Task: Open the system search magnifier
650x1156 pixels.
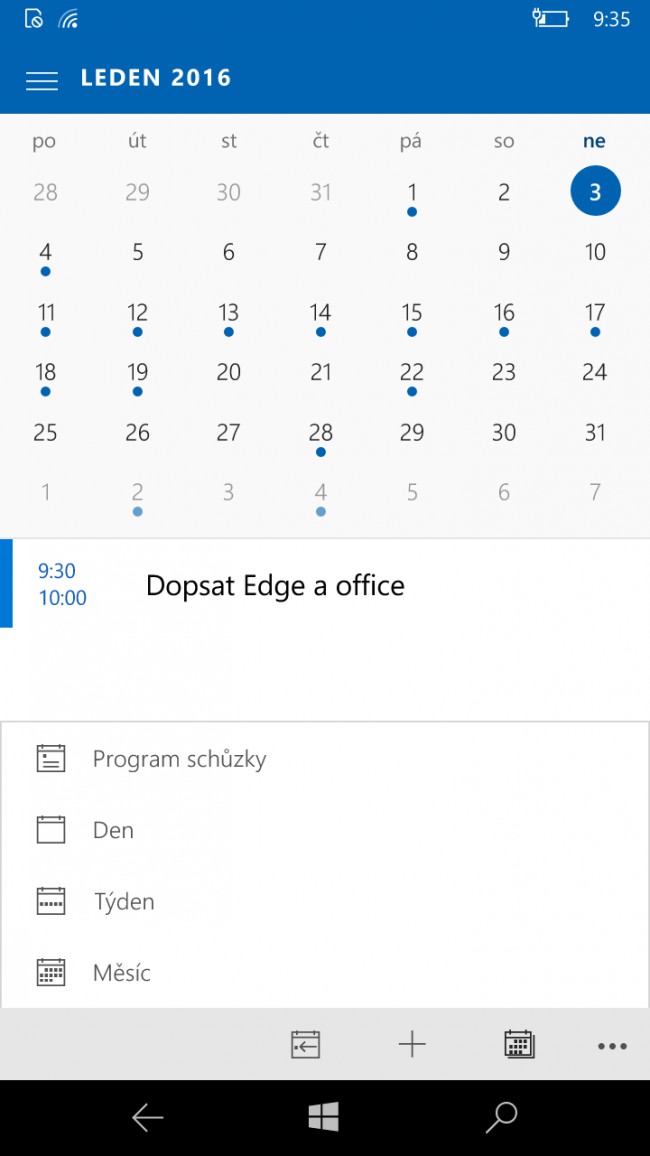Action: click(502, 1118)
